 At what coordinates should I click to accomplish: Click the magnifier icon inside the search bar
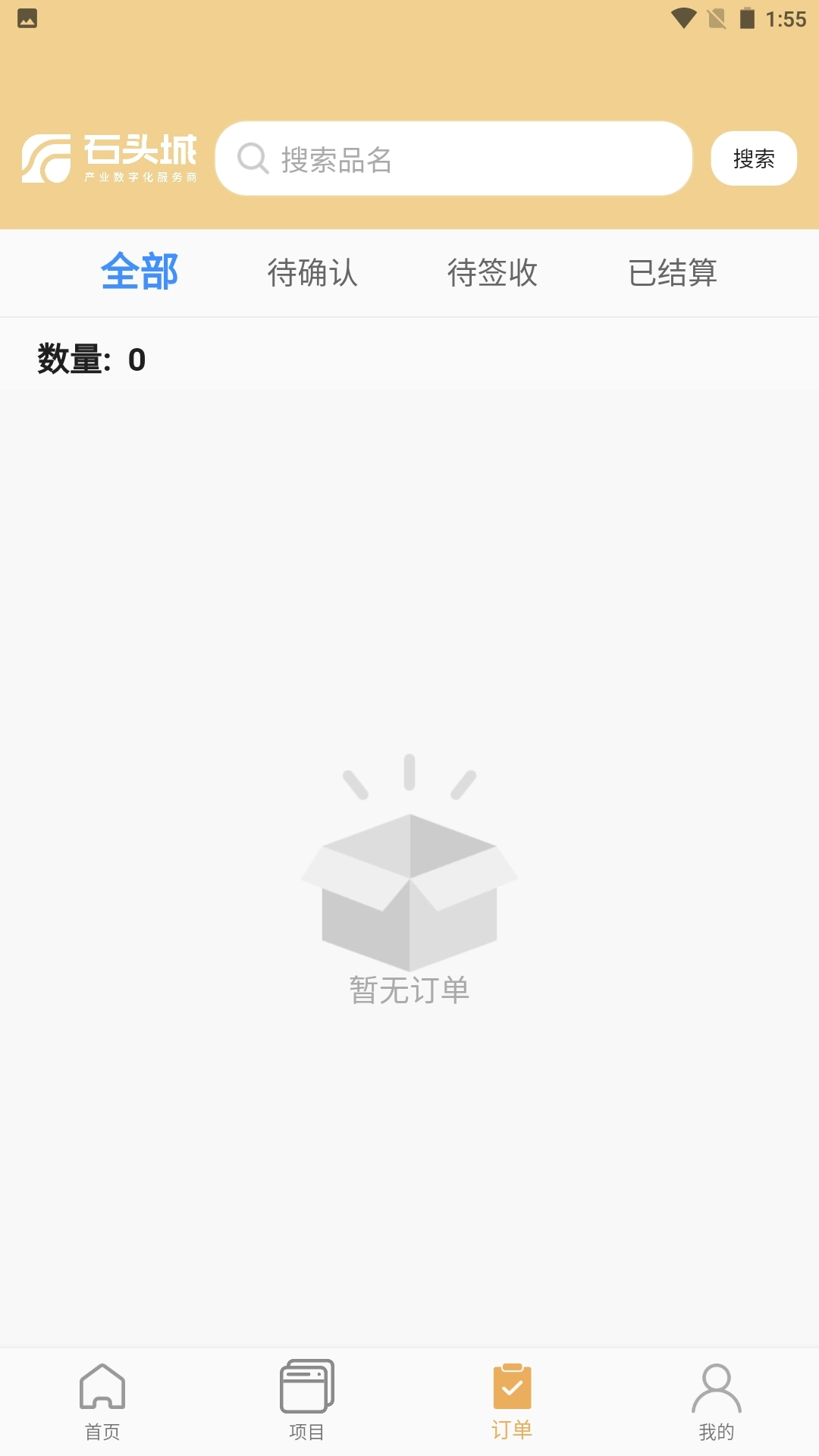253,158
